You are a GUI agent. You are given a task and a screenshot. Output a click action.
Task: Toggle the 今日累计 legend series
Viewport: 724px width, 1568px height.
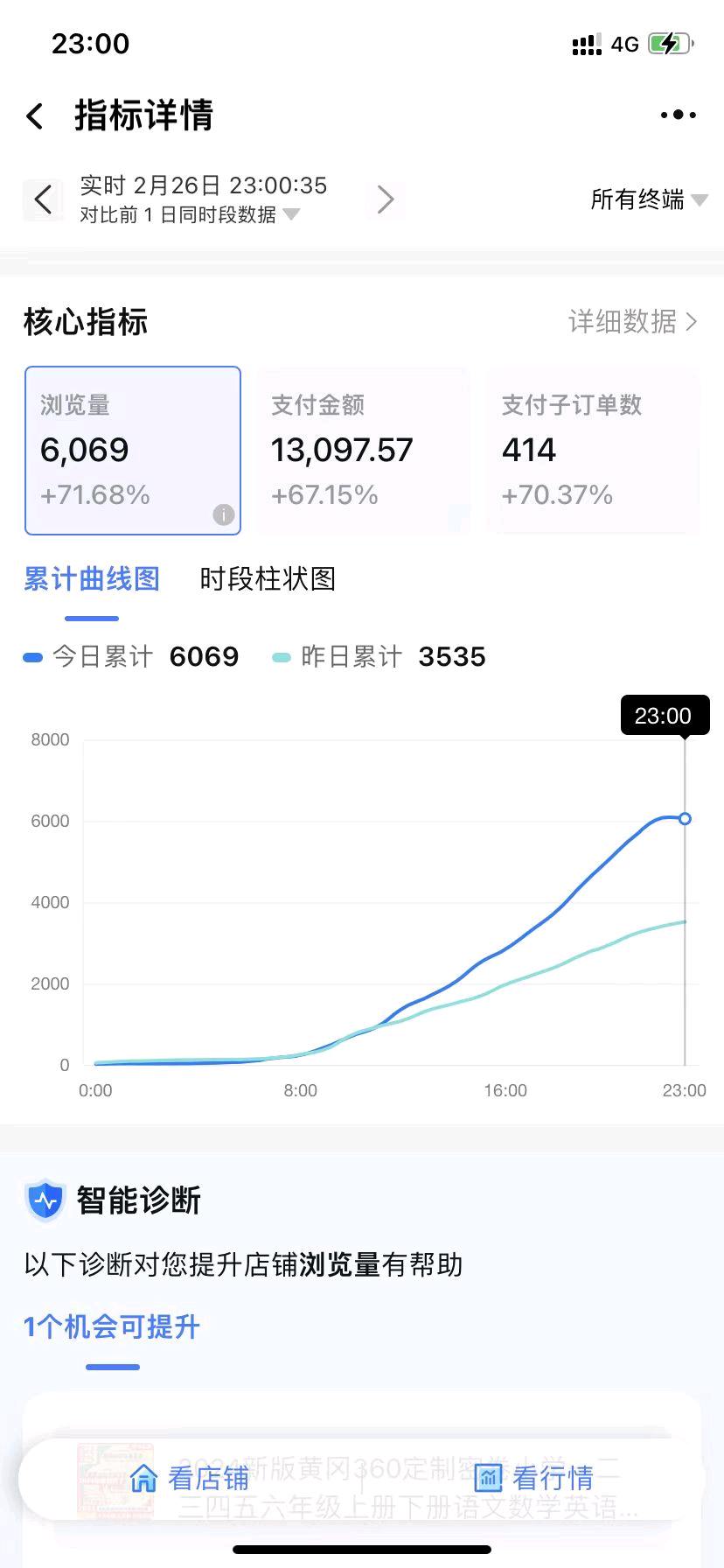(x=130, y=656)
